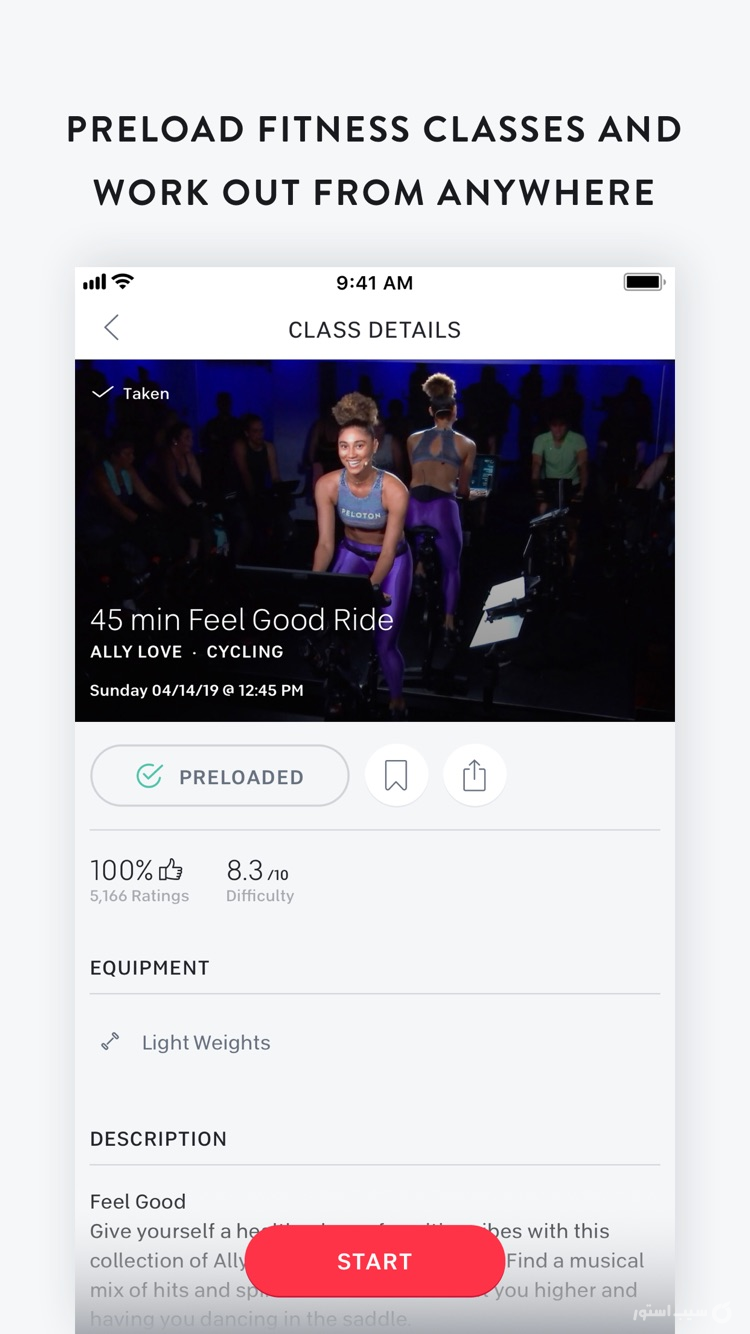
Task: Select the Light Weights equipment icon
Action: 110,1042
